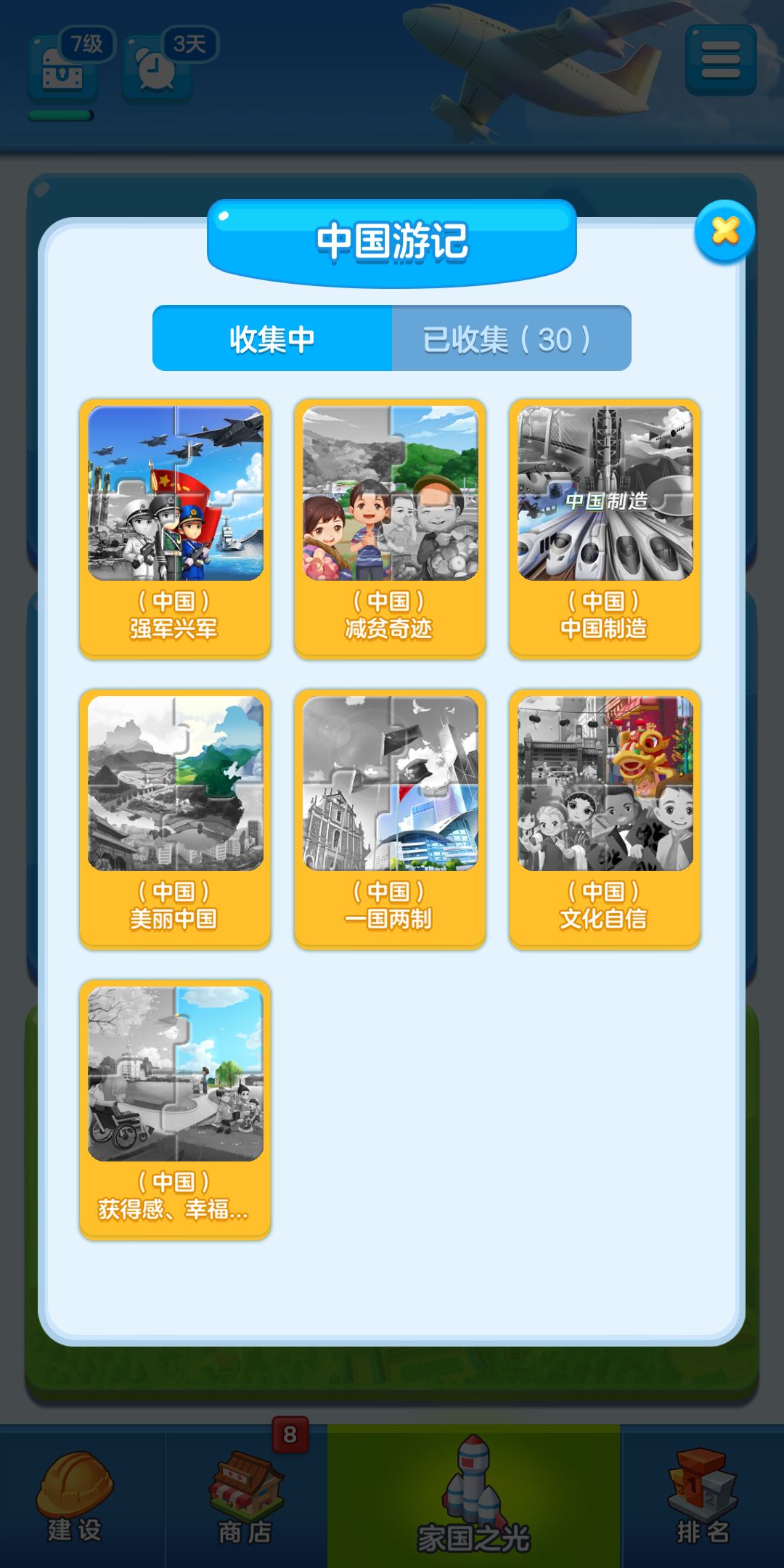The image size is (784, 1568).
Task: Close the 中国游记 dialog
Action: [724, 232]
